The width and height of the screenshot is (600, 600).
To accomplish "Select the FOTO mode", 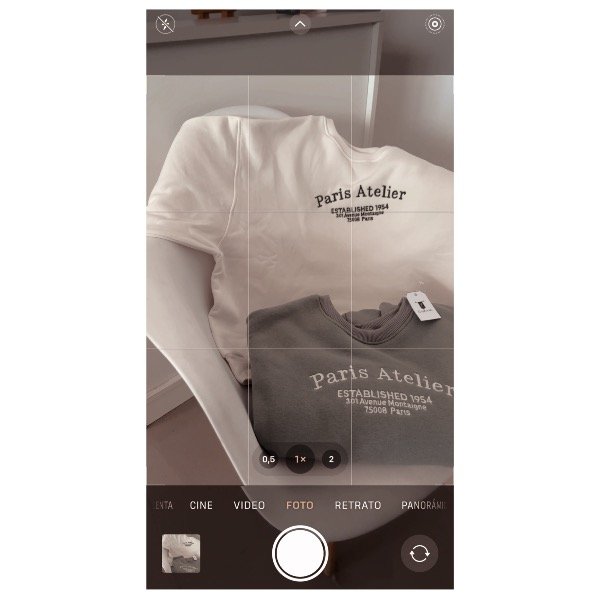I will click(x=300, y=505).
